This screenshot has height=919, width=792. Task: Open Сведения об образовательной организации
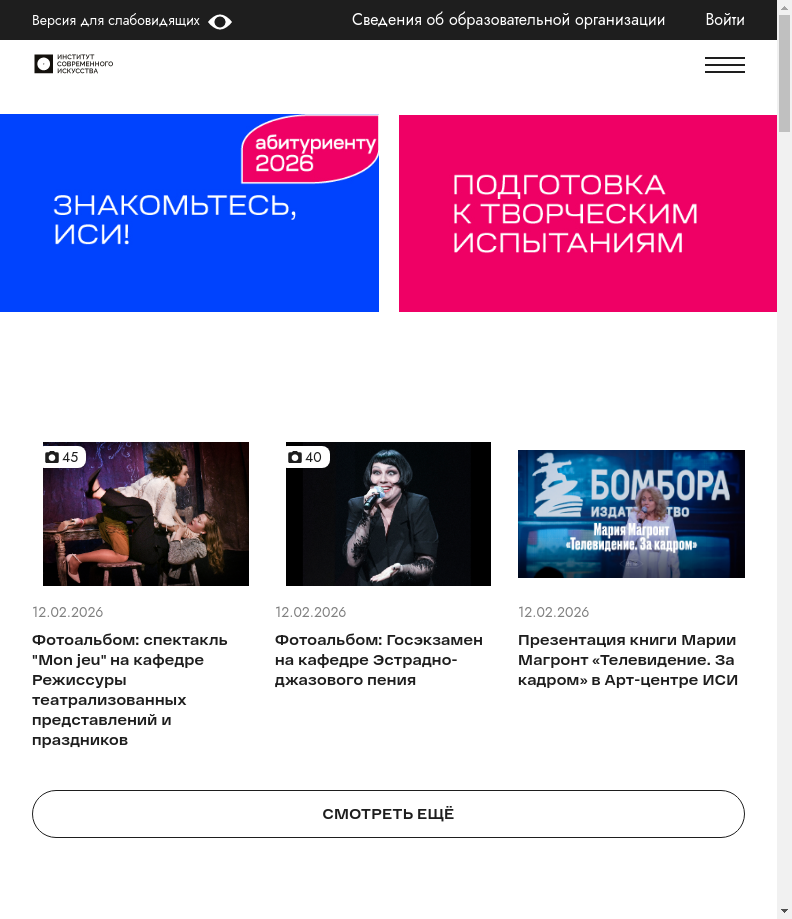coord(508,20)
